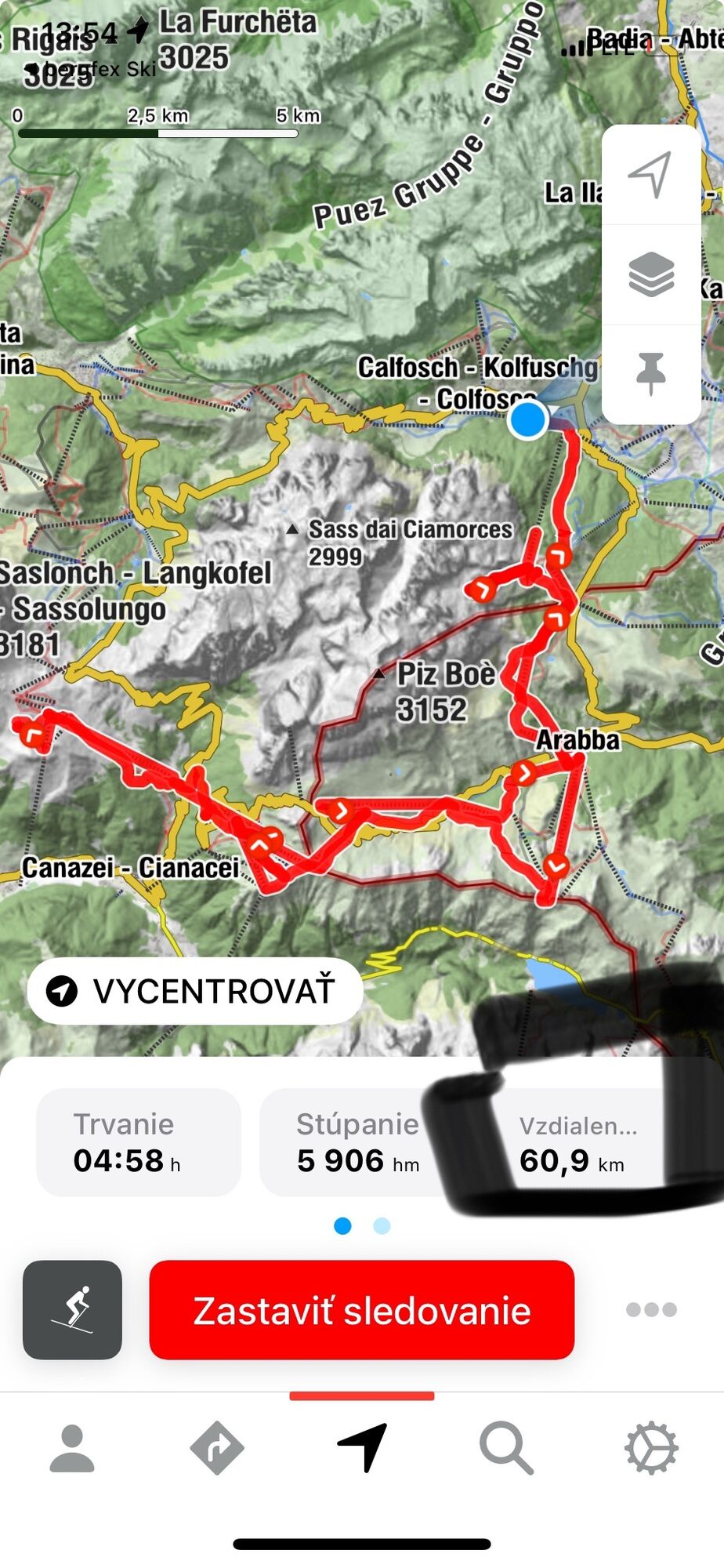Select the tracking arrow tab
Screen dimensions: 724x1568
(x=362, y=1447)
